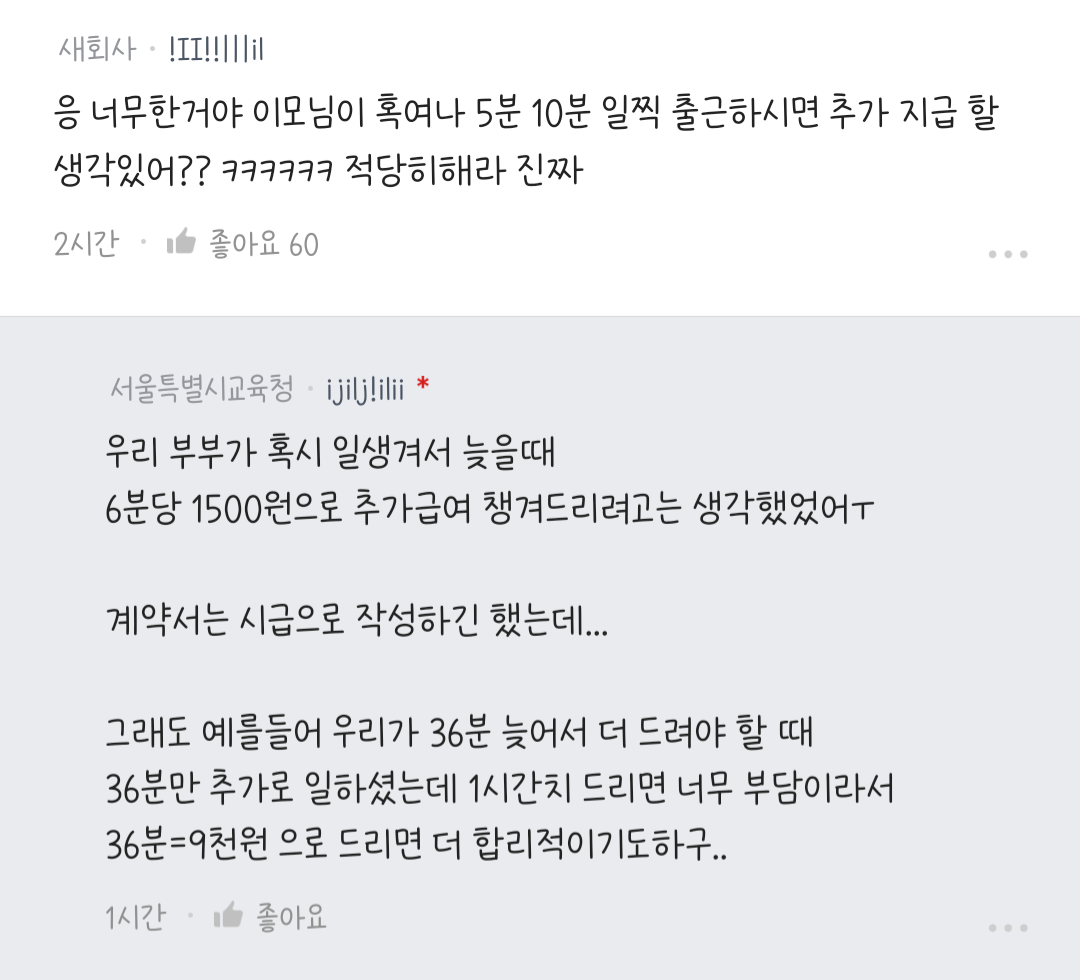The height and width of the screenshot is (980, 1080).
Task: Like the 새회사 comment with 60 likes
Action: click(x=182, y=243)
